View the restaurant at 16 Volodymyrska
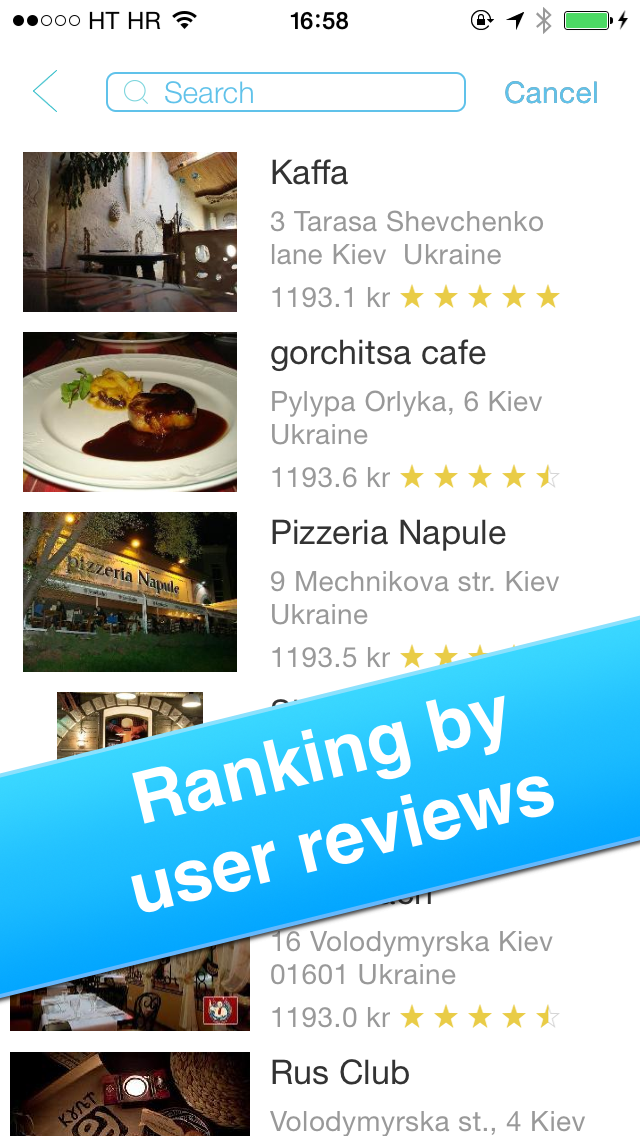Viewport: 640px width, 1136px height. click(x=320, y=971)
